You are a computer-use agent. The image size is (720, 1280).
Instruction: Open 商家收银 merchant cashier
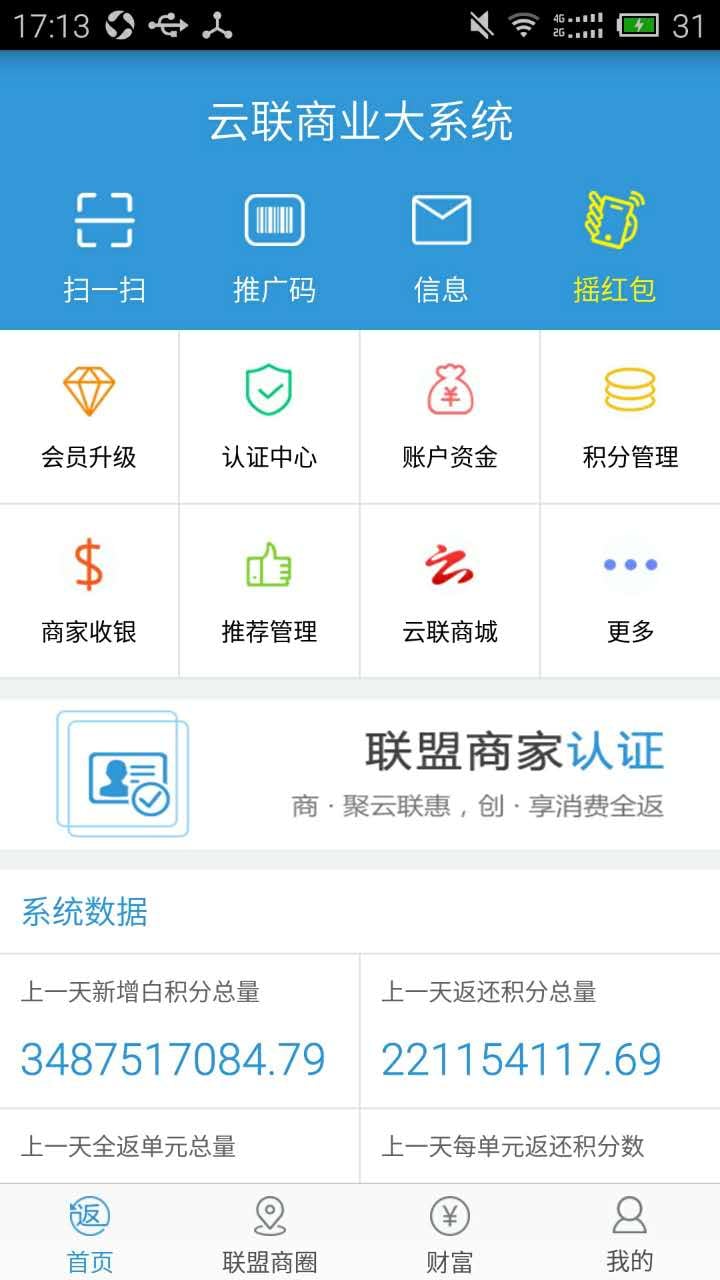coord(89,588)
